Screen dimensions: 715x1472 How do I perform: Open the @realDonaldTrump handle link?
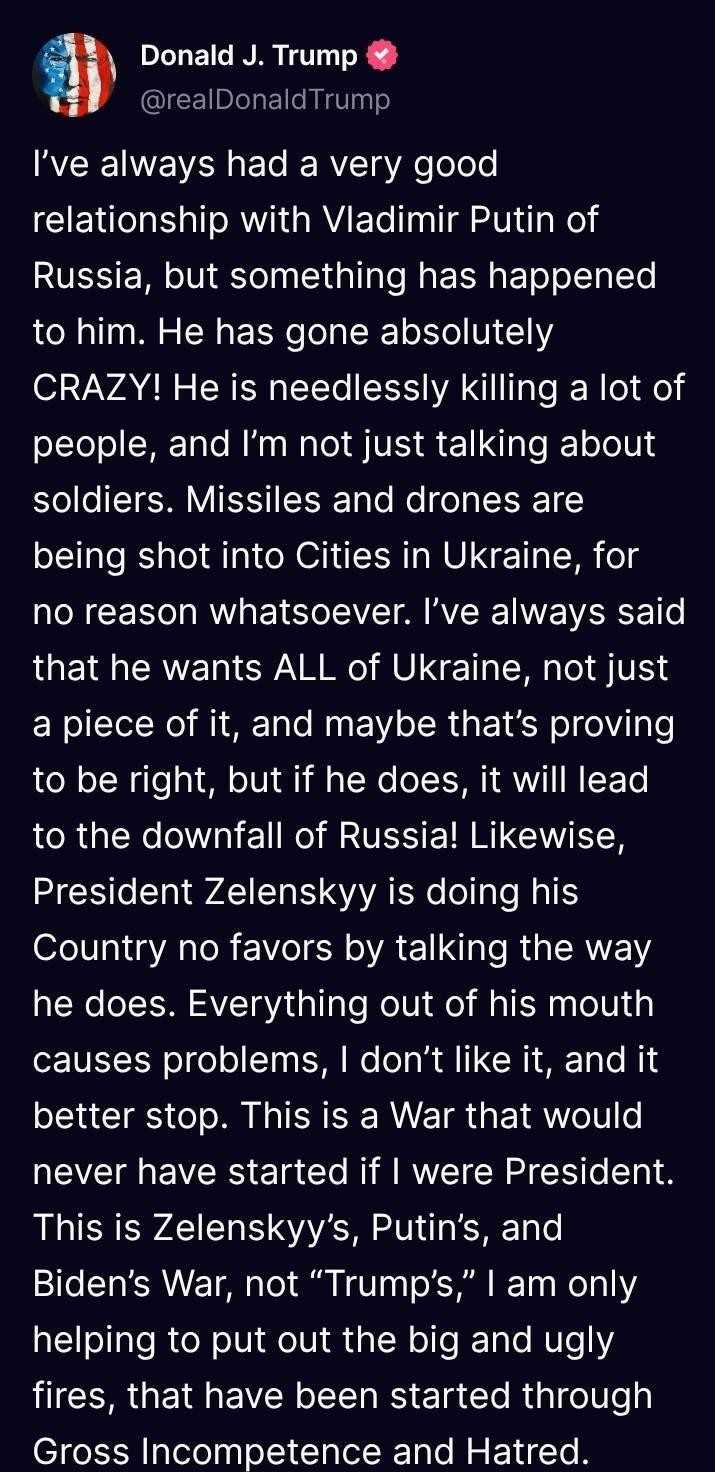tap(265, 99)
